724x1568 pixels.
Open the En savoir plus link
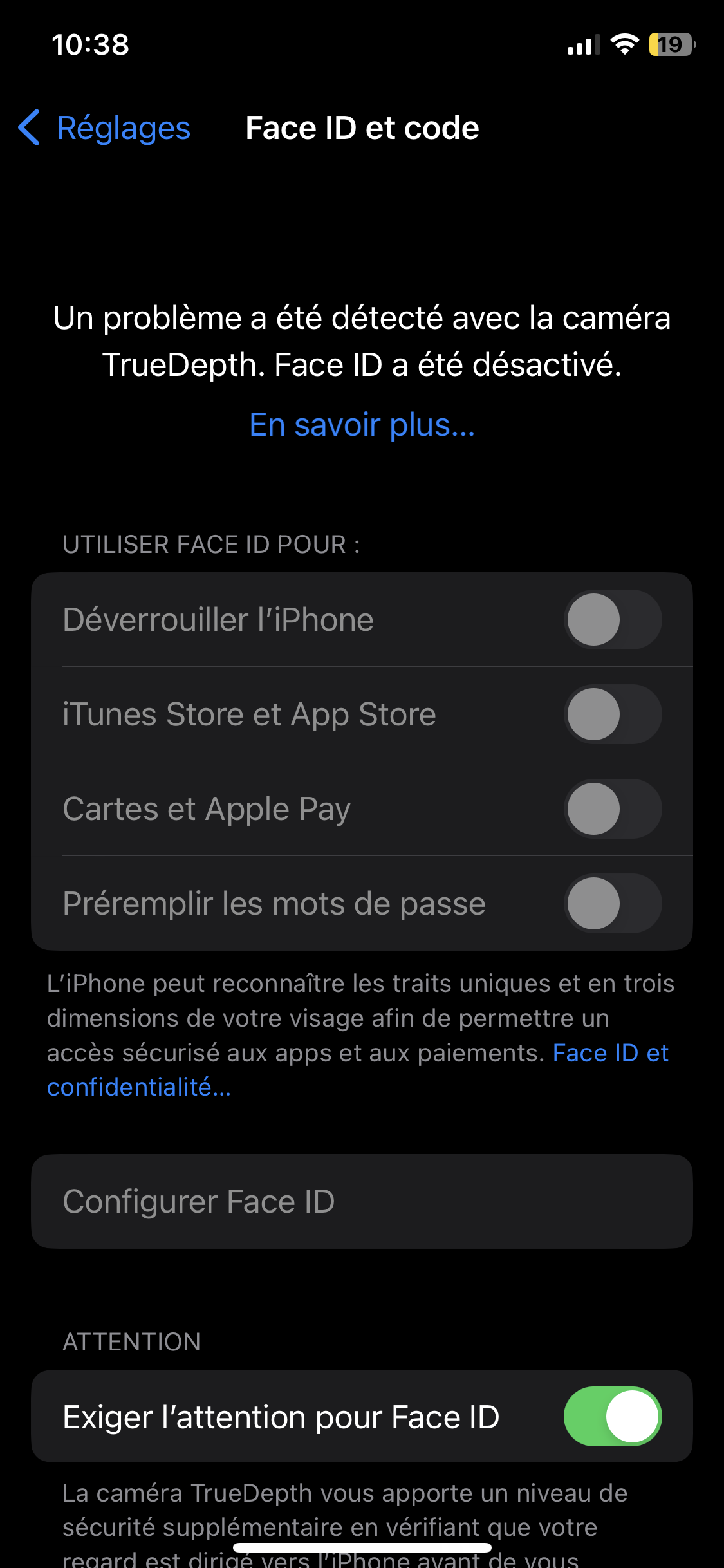tap(362, 425)
